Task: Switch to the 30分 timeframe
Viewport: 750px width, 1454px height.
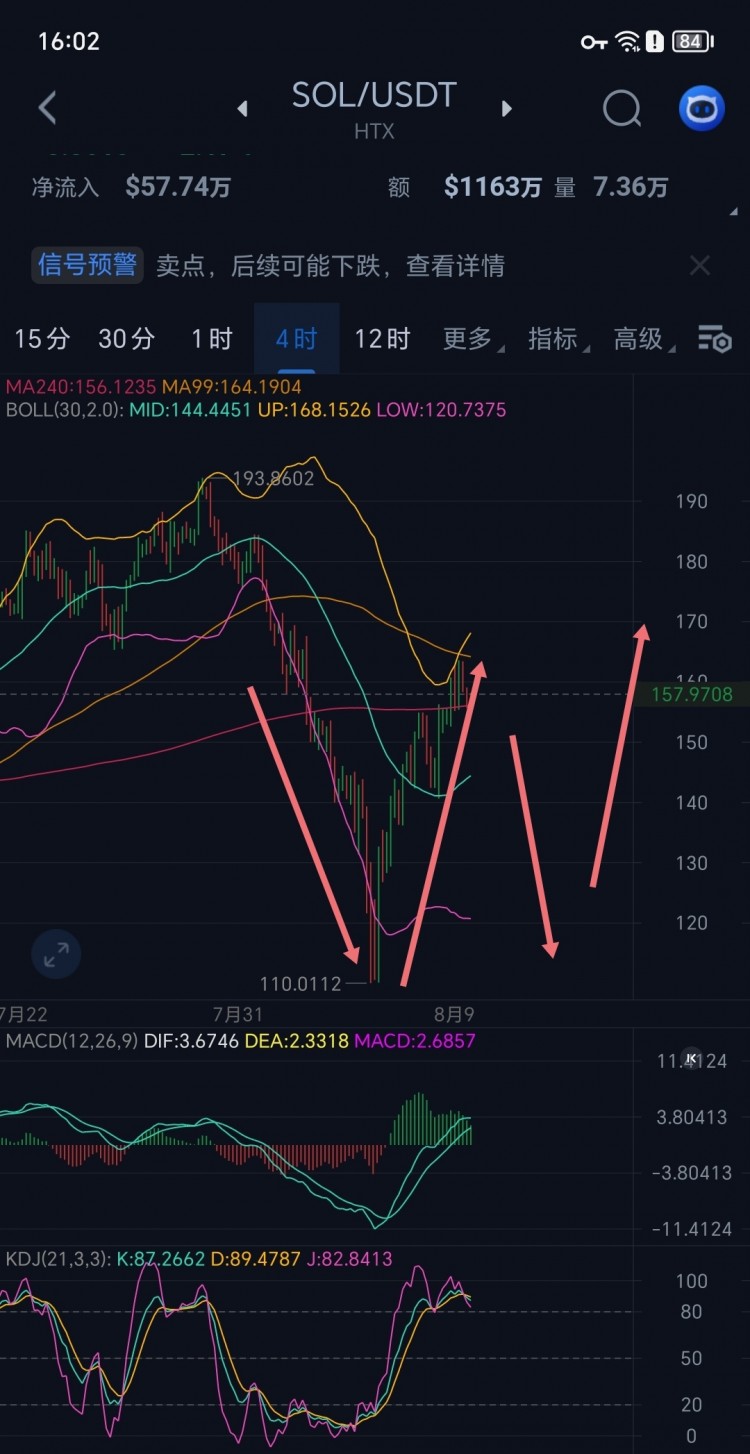Action: click(126, 339)
